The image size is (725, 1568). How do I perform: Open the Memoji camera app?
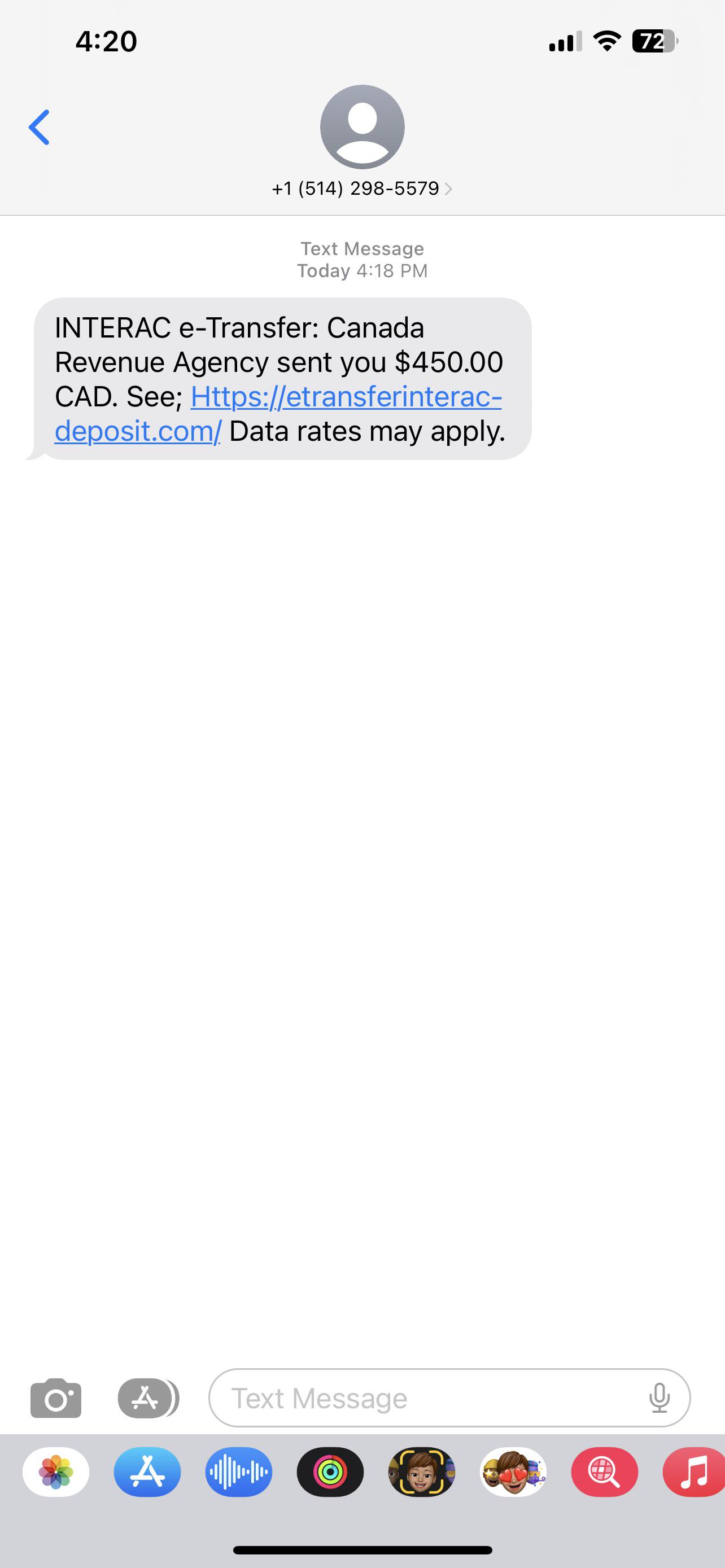tap(421, 1473)
